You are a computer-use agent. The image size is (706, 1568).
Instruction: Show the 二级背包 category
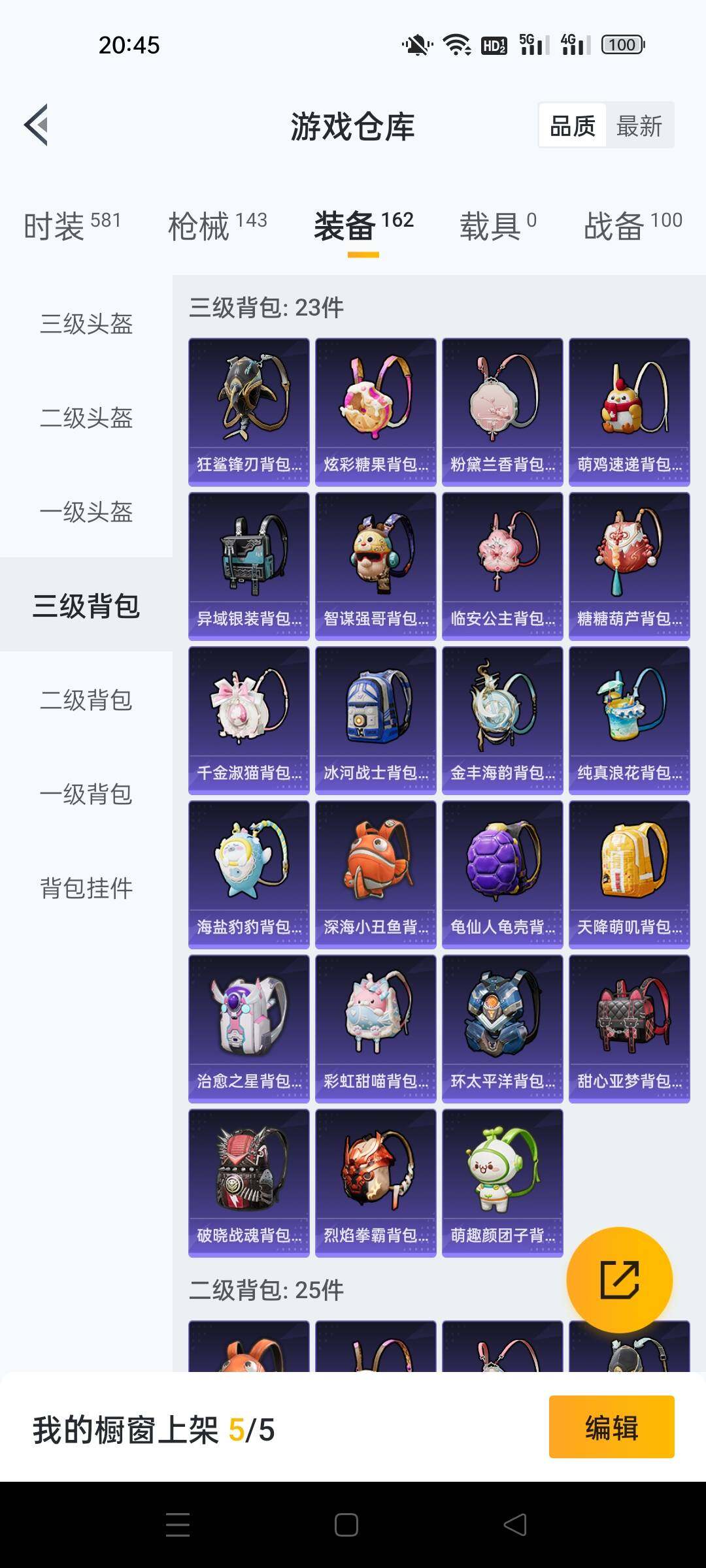click(x=86, y=700)
